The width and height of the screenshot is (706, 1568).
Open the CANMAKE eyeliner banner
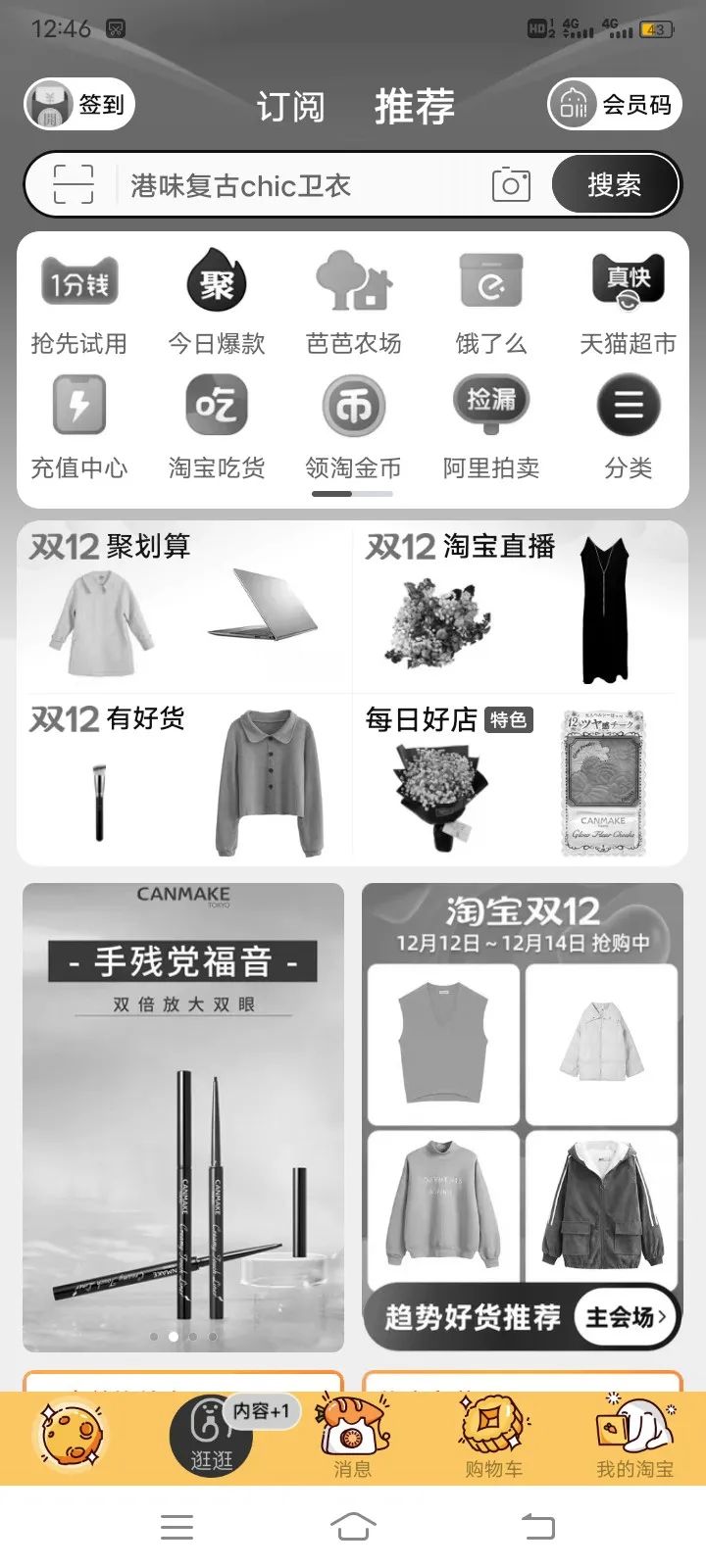coord(183,1117)
